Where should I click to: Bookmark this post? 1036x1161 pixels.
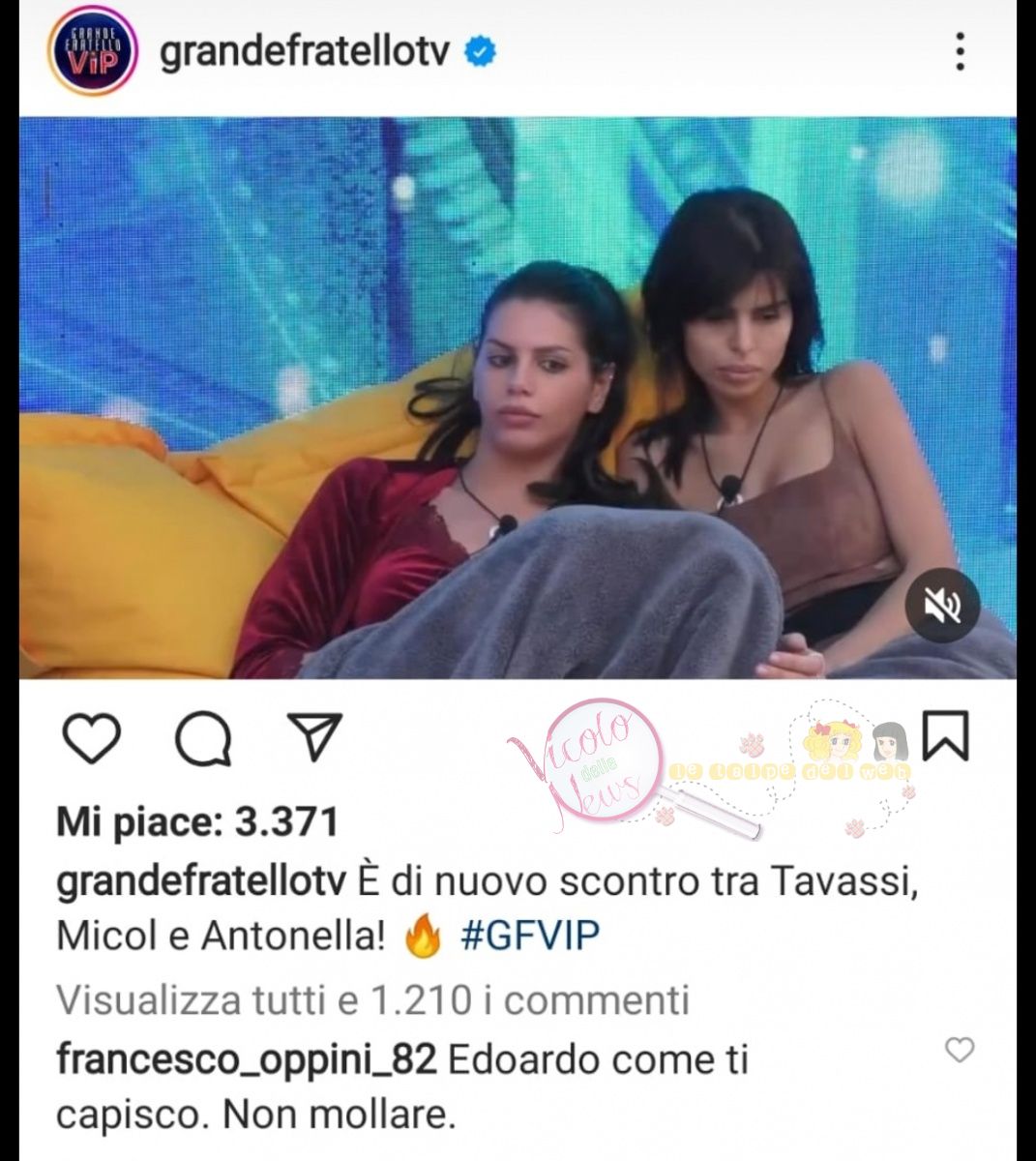pos(944,737)
